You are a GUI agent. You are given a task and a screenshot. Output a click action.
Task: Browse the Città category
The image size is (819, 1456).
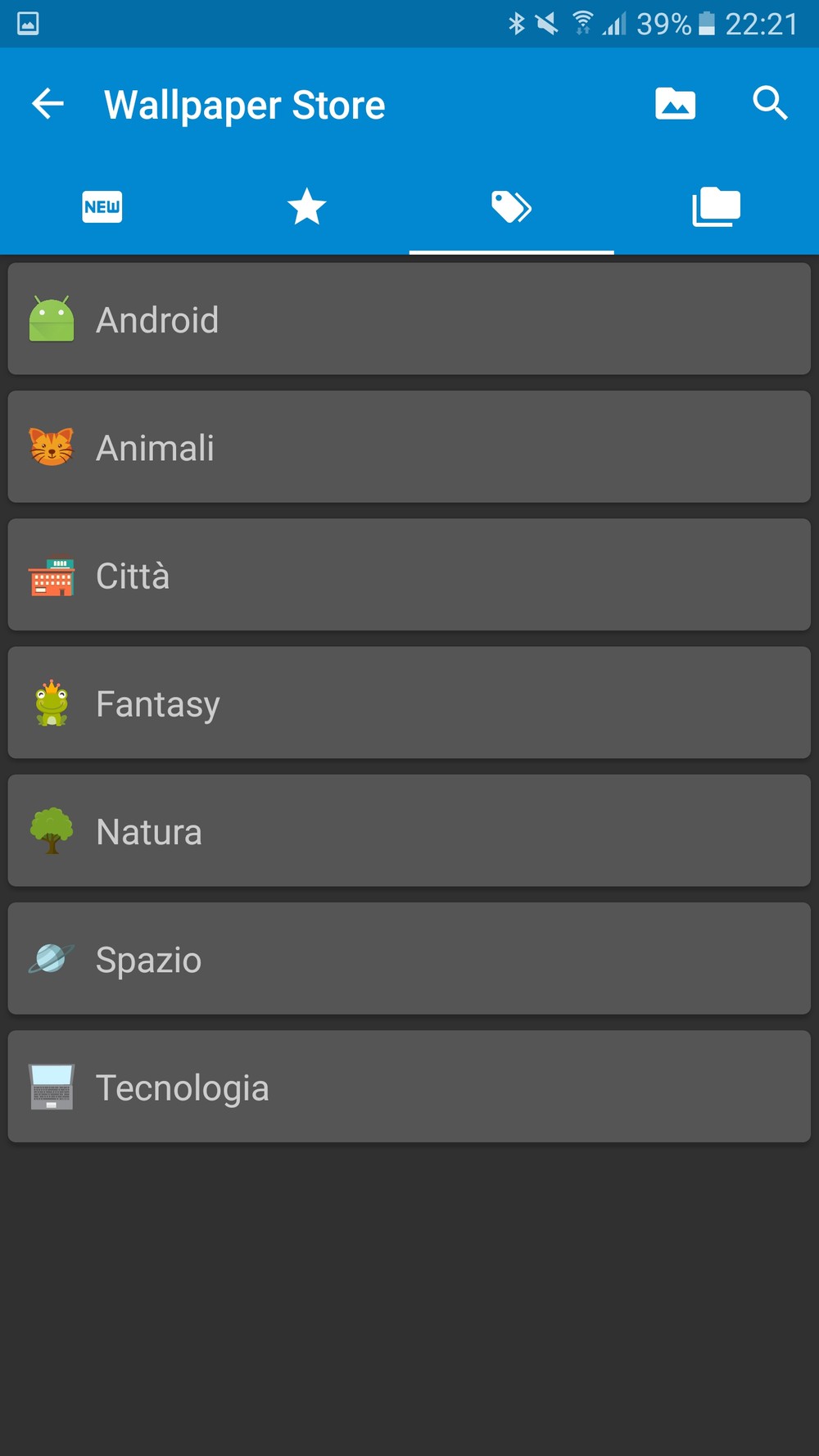[409, 574]
